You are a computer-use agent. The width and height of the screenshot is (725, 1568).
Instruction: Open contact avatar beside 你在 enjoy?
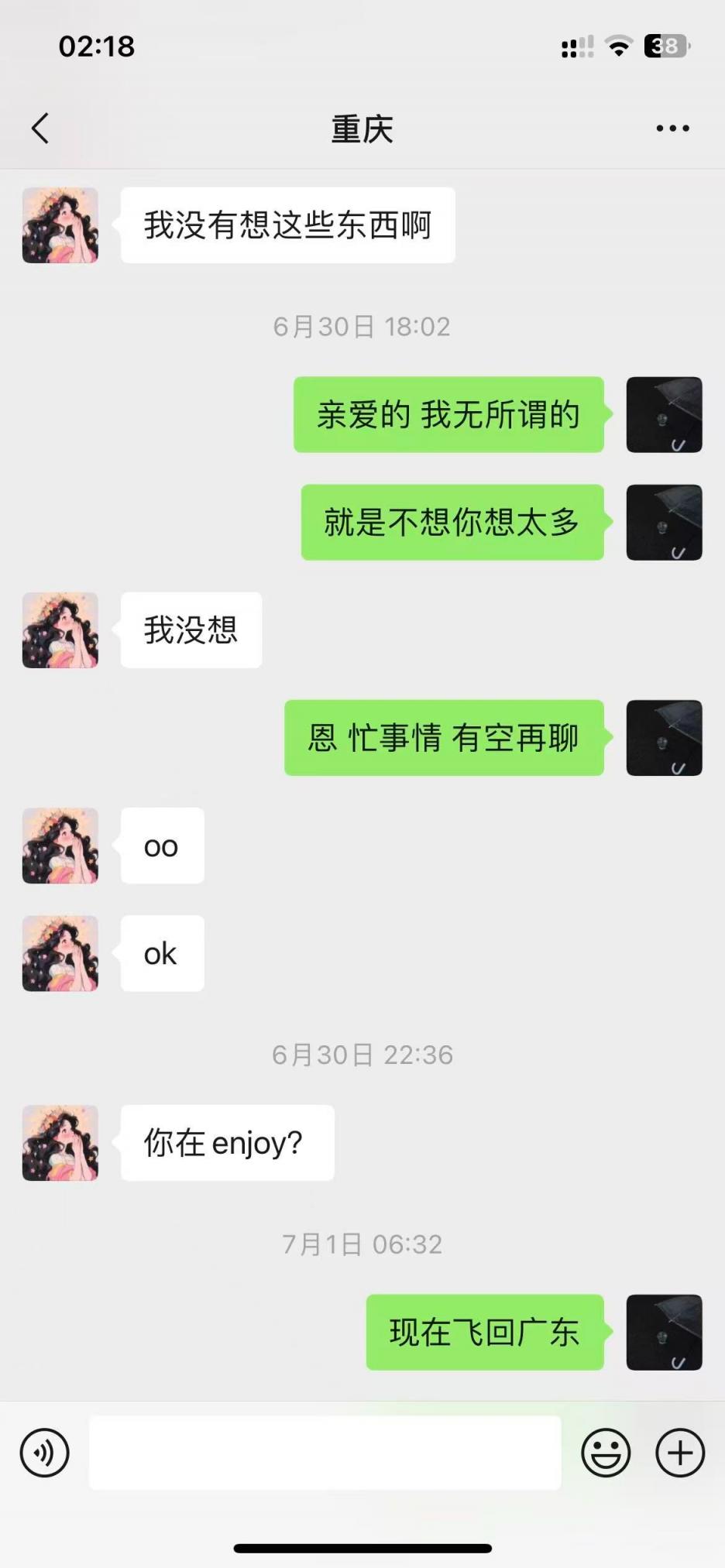tap(60, 1143)
